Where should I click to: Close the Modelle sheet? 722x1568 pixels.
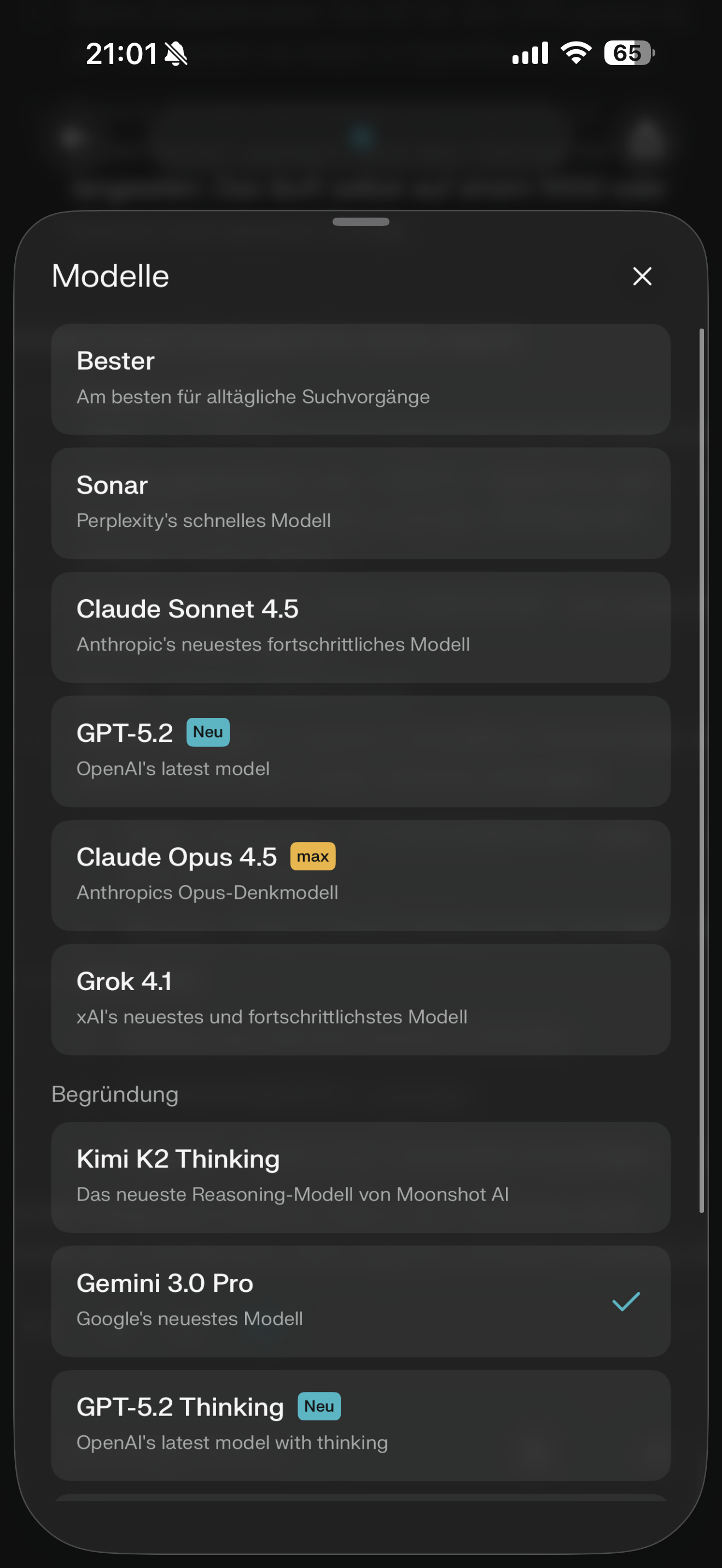[642, 276]
